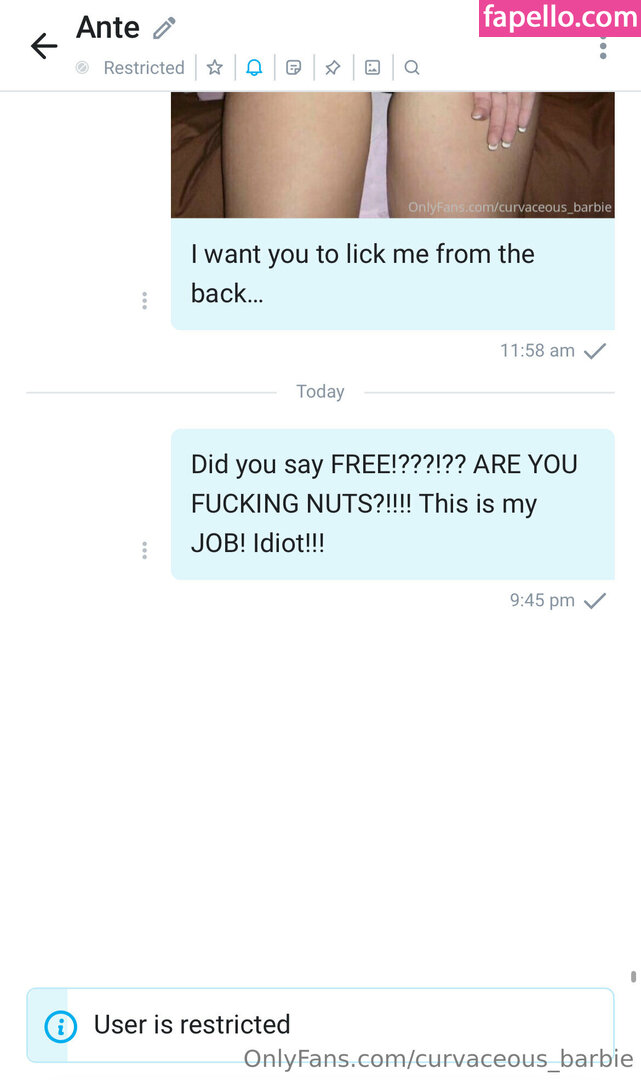Pin this conversation
Viewport: 641px width, 1080px height.
(x=333, y=68)
